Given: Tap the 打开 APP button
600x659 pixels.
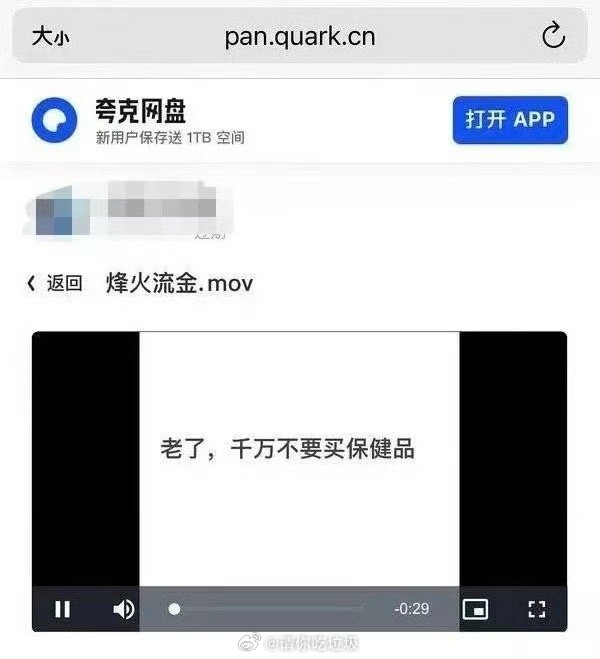Looking at the screenshot, I should click(510, 120).
